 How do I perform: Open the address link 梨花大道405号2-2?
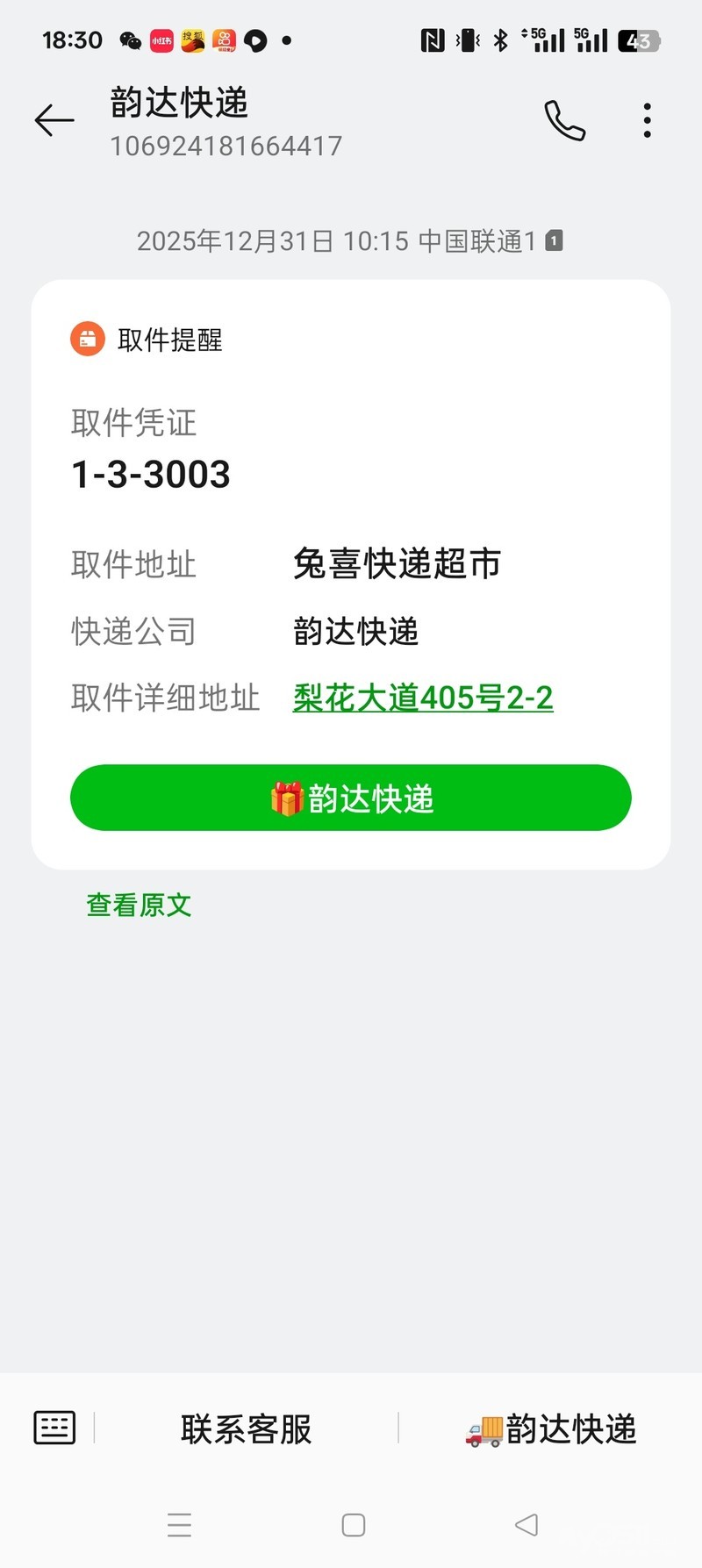(423, 698)
